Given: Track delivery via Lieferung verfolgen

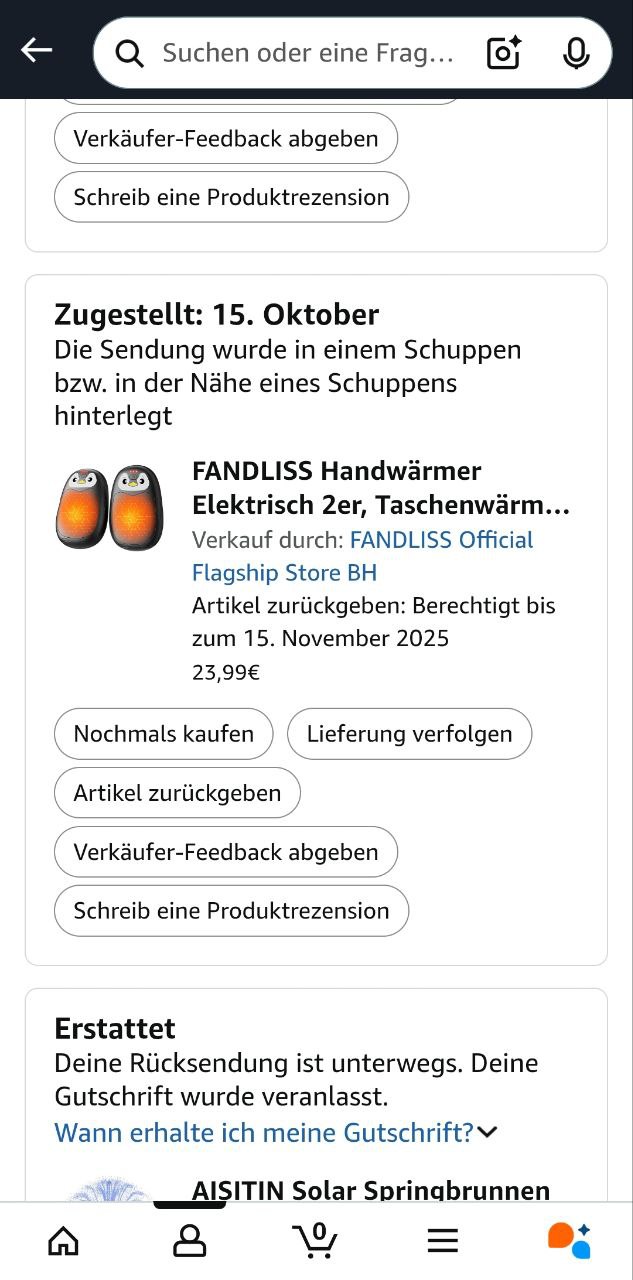Looking at the screenshot, I should [409, 734].
